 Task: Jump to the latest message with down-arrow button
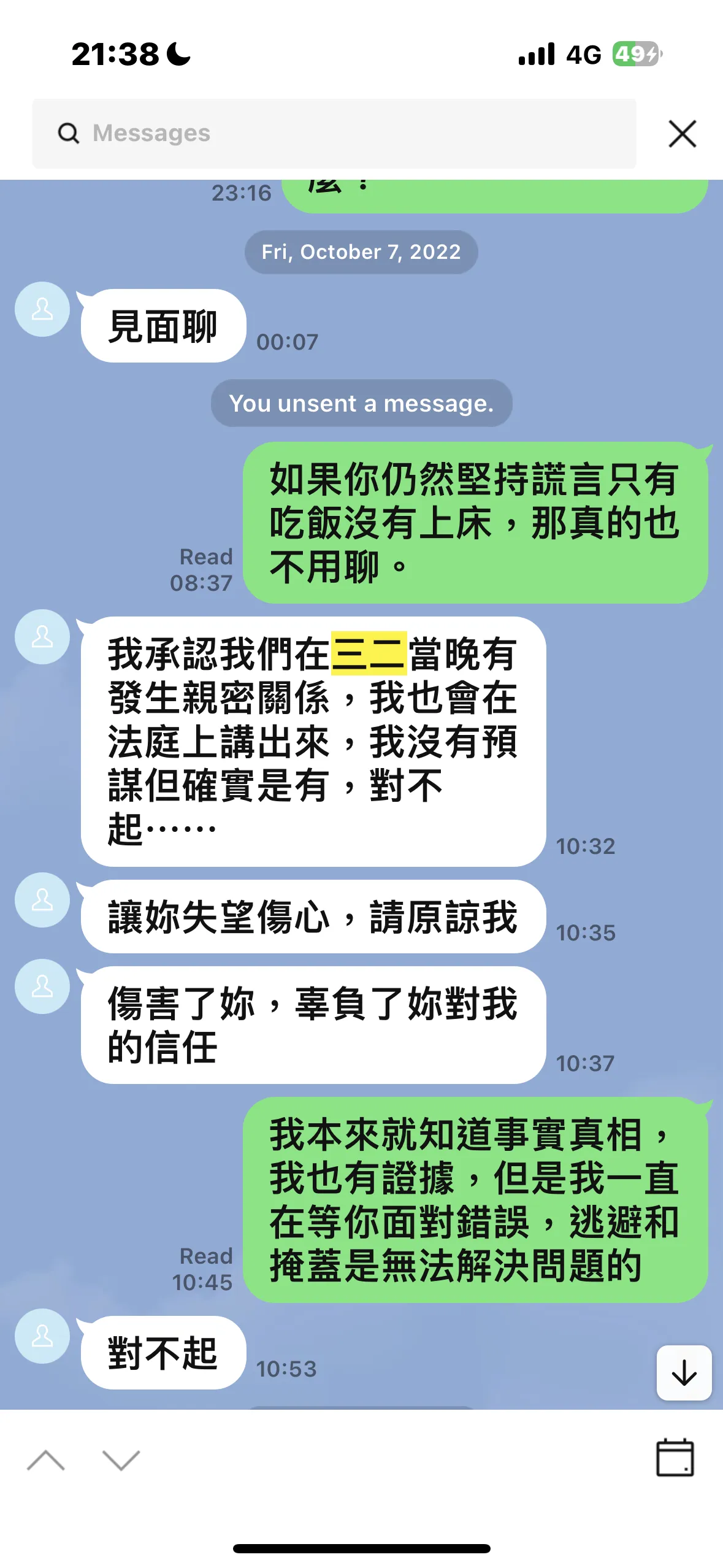(x=684, y=1372)
